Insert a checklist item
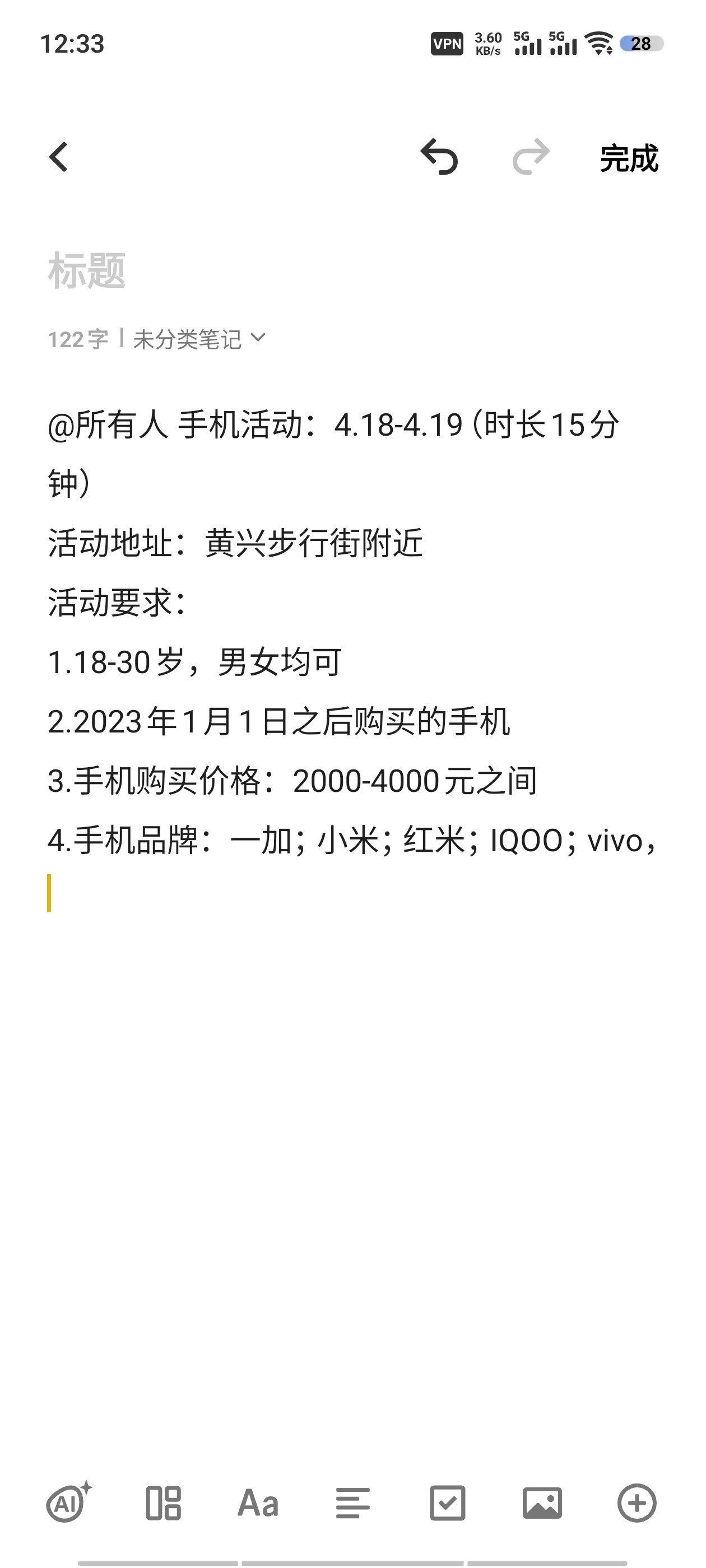This screenshot has width=706, height=1568. 448,1503
